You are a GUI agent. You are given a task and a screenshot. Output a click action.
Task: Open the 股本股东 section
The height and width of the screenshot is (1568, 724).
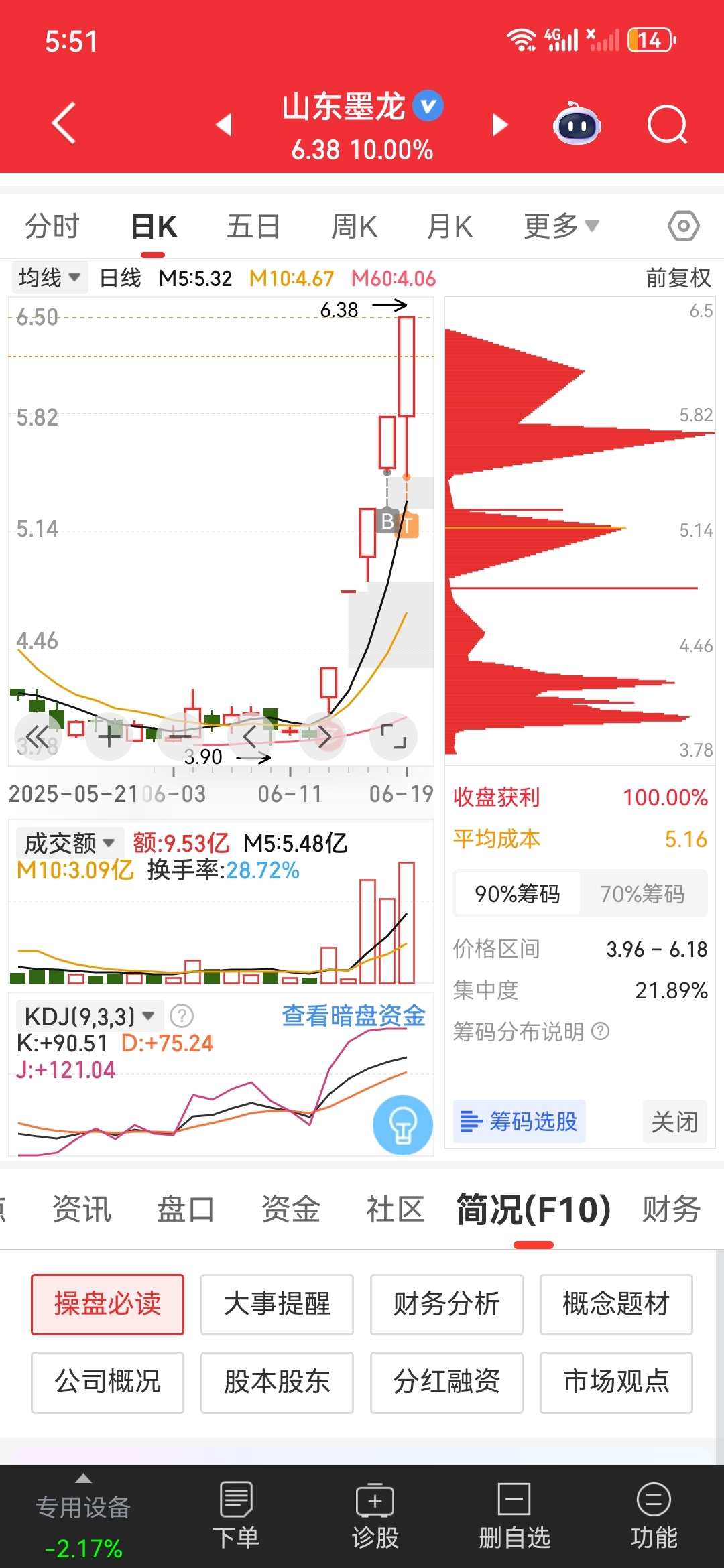click(x=277, y=1382)
